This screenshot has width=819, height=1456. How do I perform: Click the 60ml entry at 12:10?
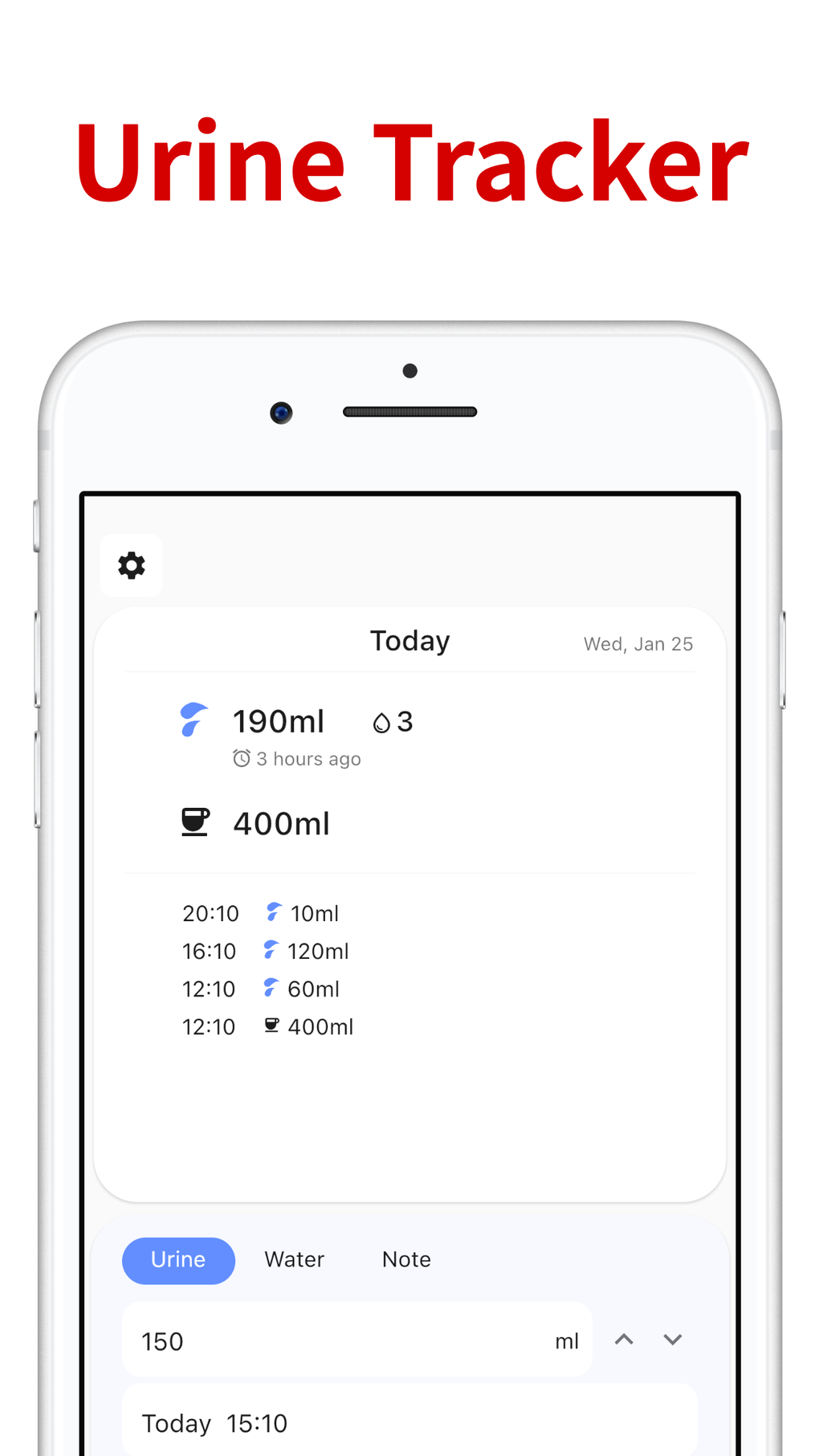click(313, 988)
